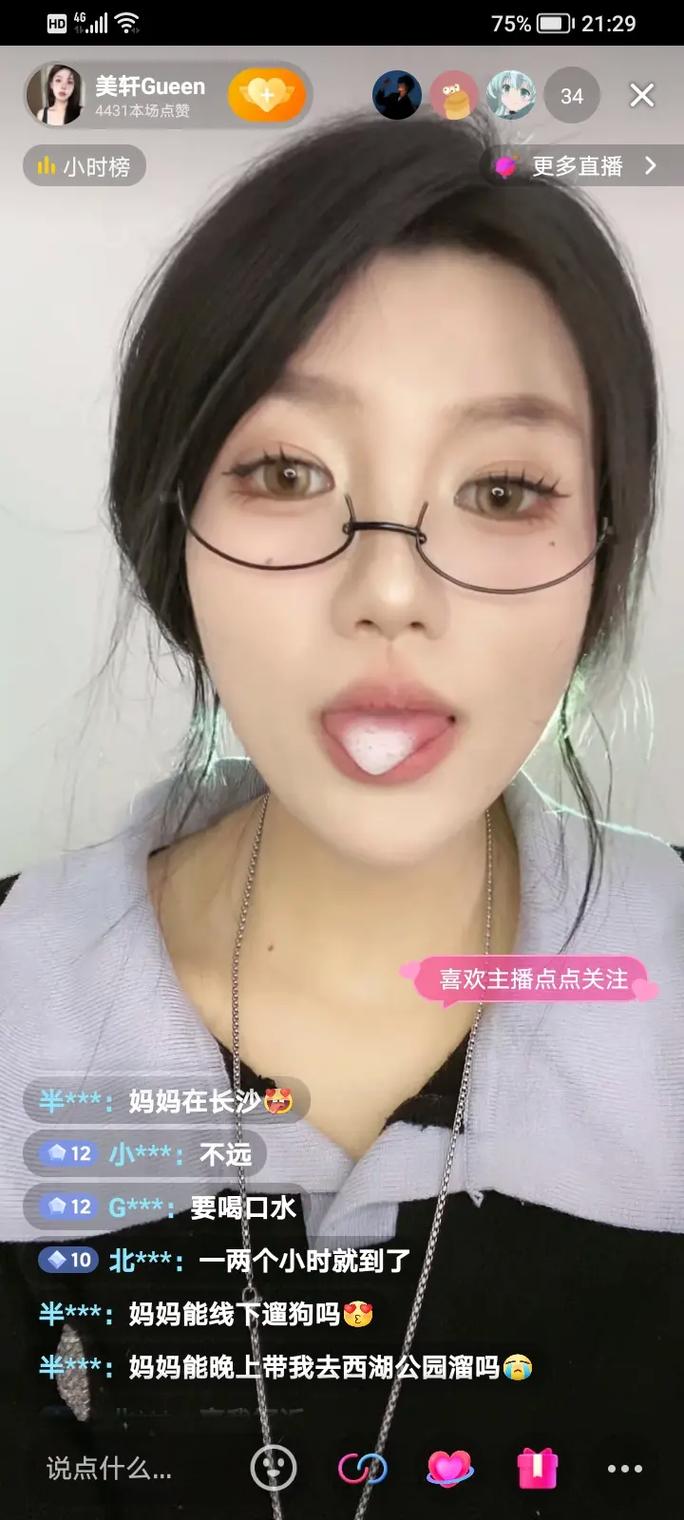Open the emoji smiley picker
The height and width of the screenshot is (1520, 684).
pos(273,1468)
